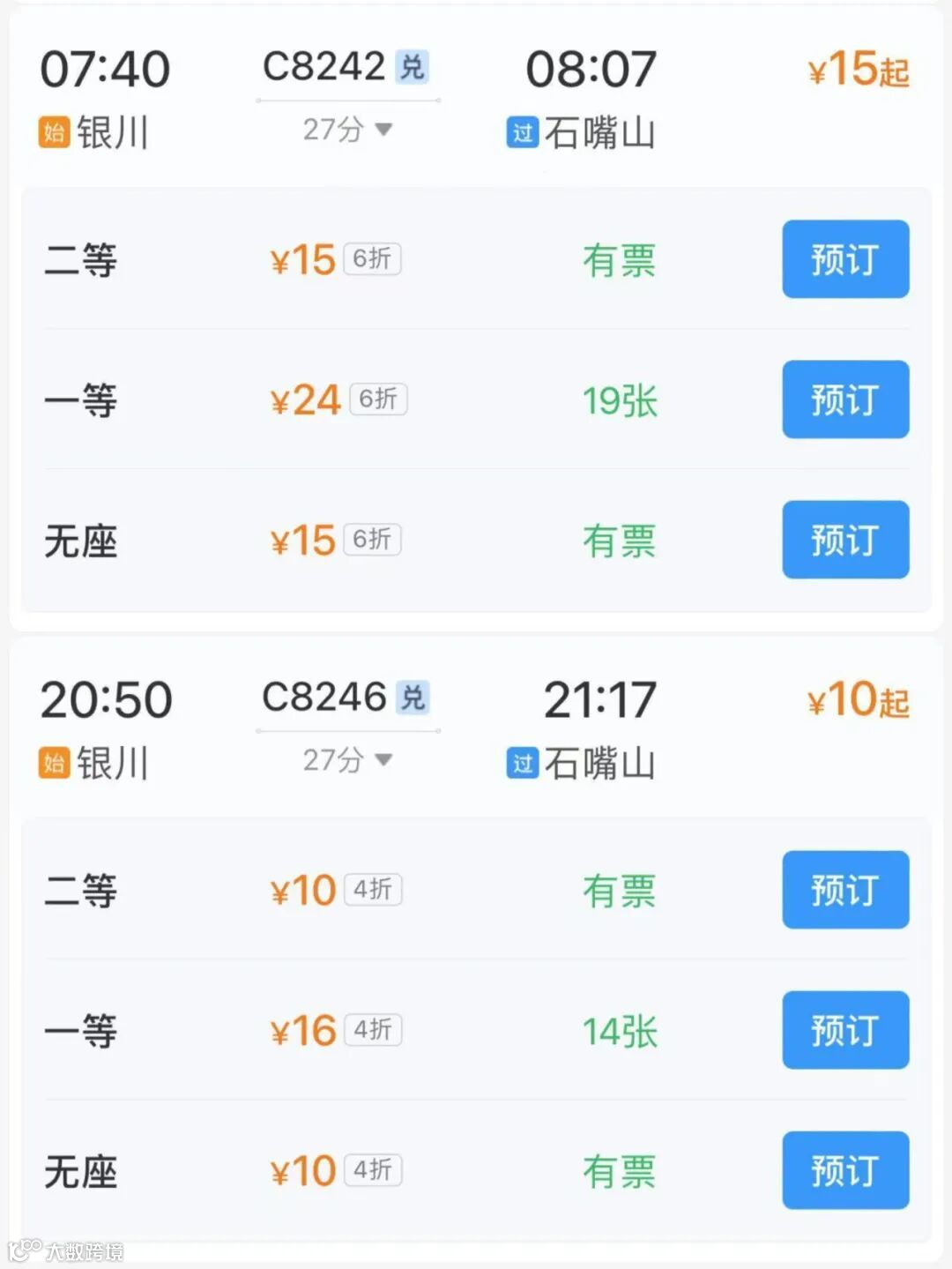Book the C8246 standing (无座) ticket
952x1269 pixels.
(x=844, y=1170)
